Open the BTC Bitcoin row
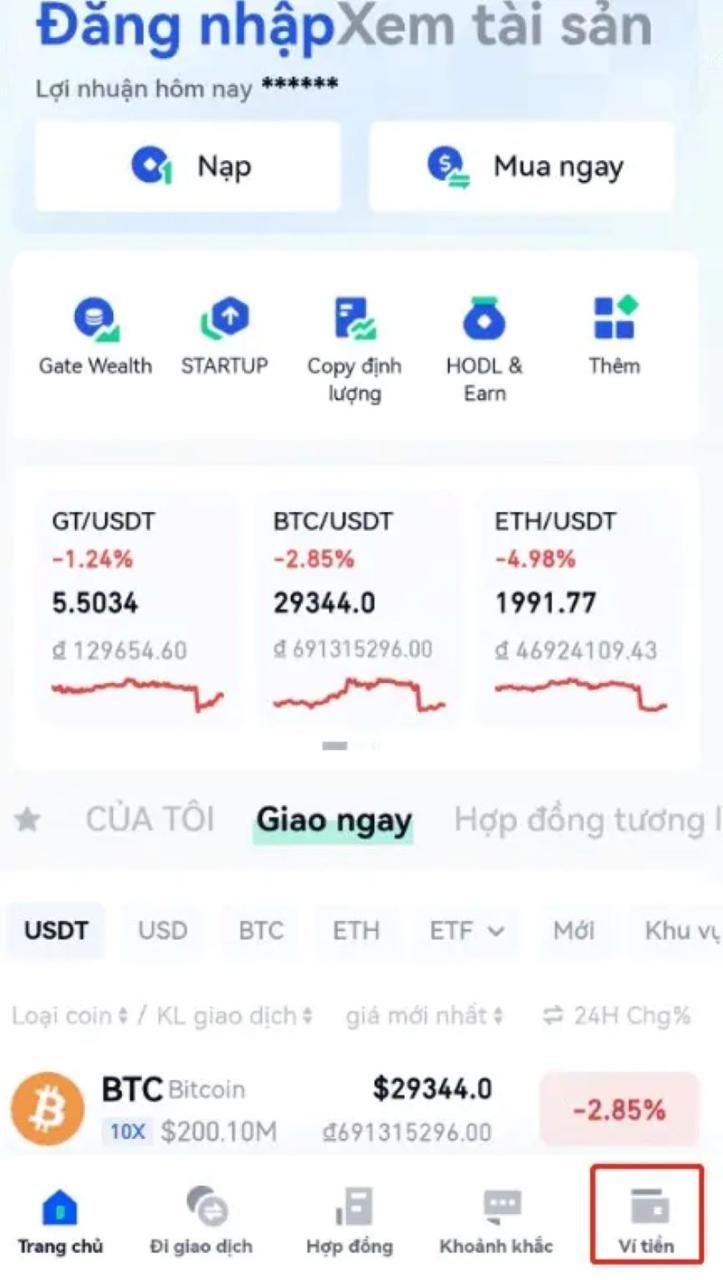This screenshot has width=723, height=1280. pos(361,1108)
